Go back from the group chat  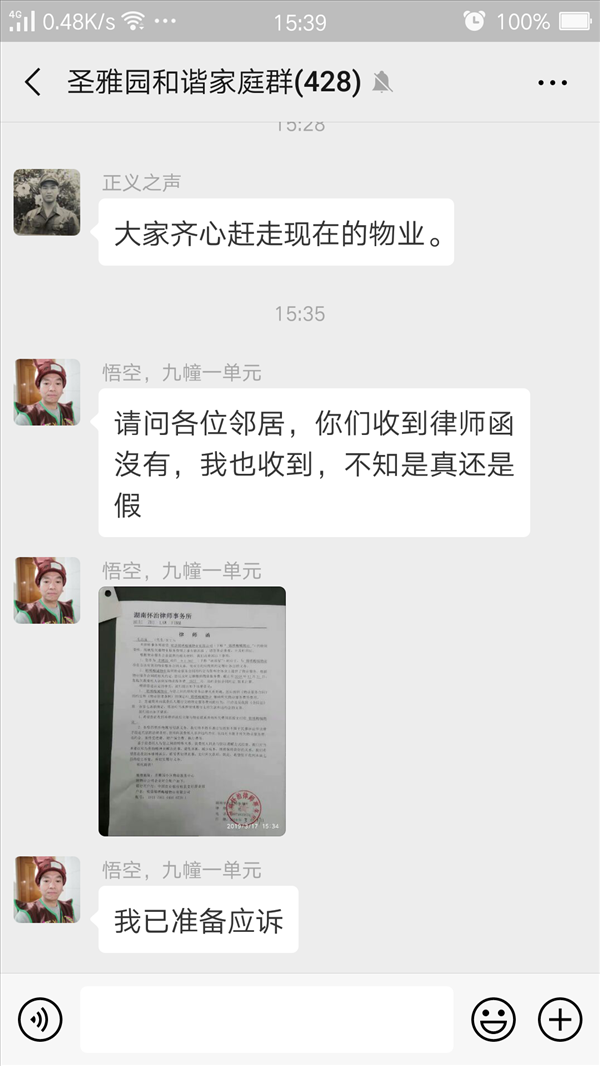(x=33, y=82)
